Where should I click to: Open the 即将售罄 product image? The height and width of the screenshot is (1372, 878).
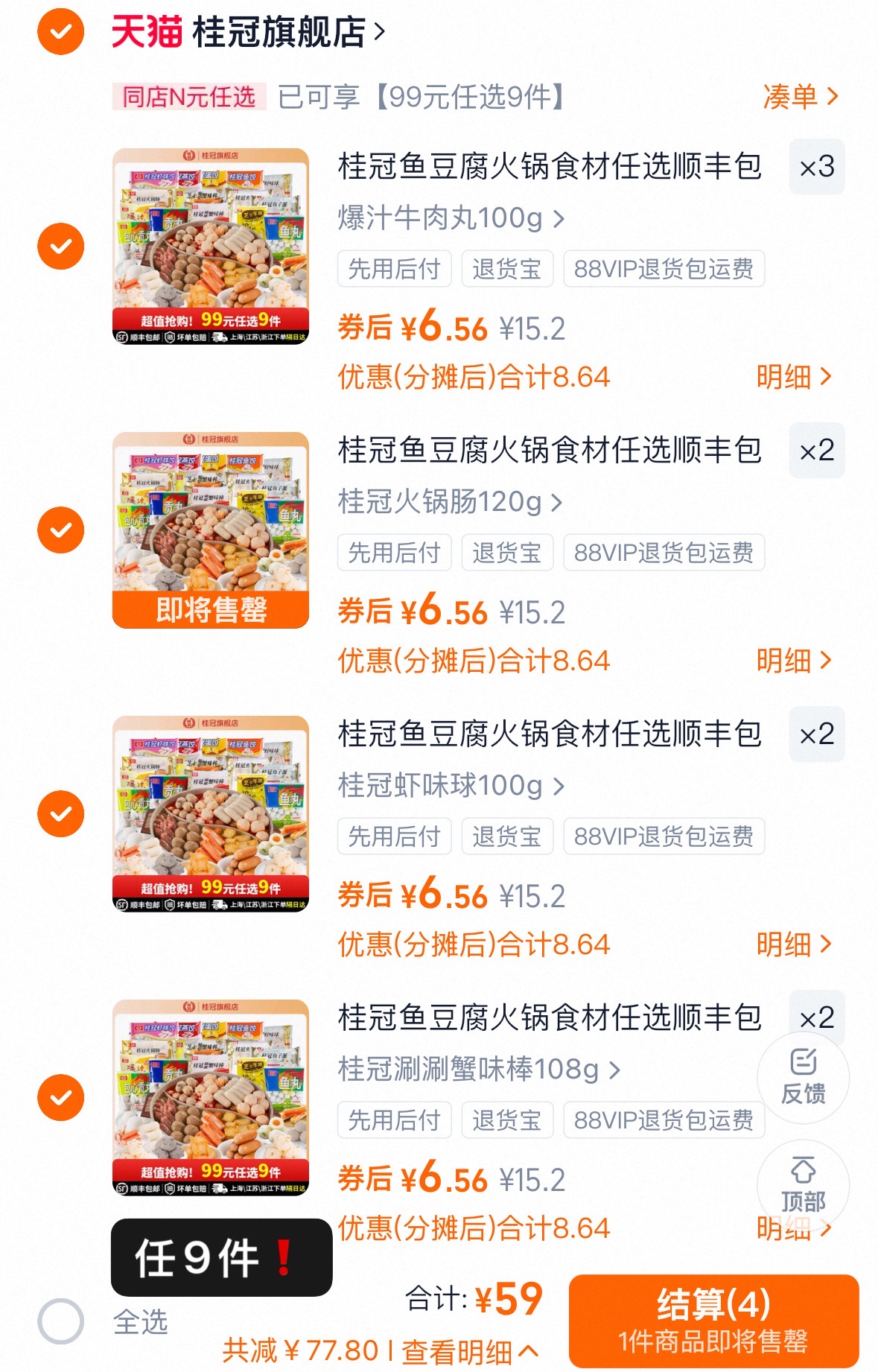coord(211,533)
